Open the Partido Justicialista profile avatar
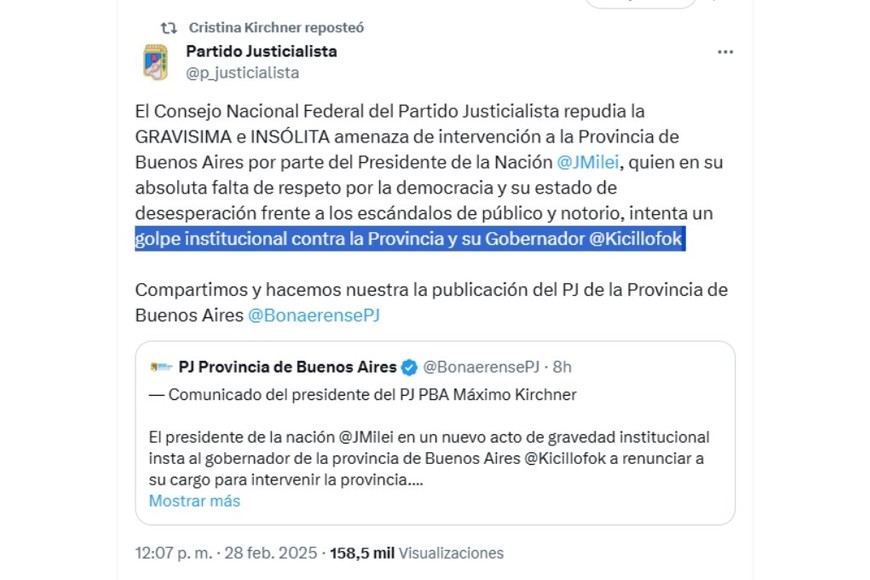This screenshot has width=870, height=580. 156,62
